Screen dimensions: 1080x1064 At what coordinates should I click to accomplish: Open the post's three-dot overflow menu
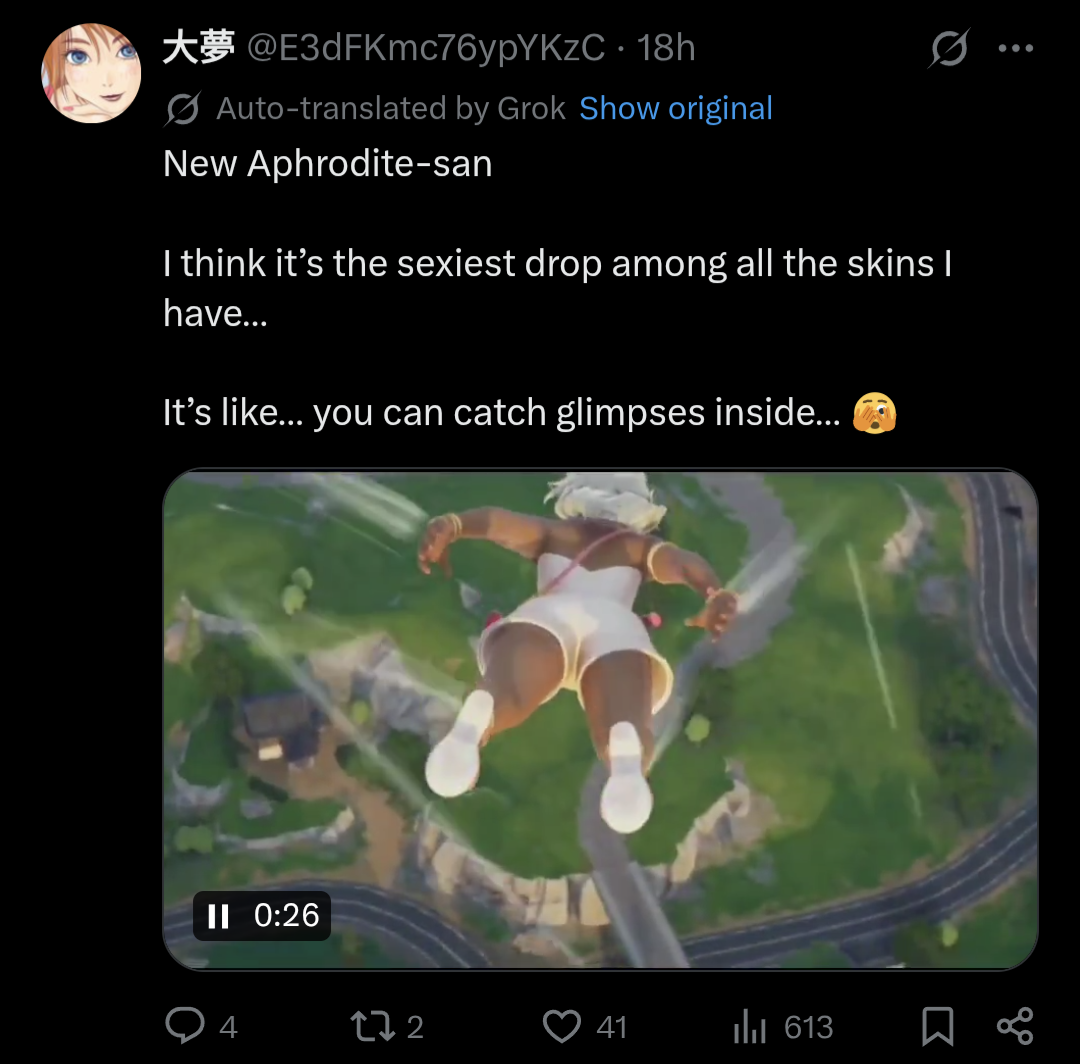(1015, 48)
